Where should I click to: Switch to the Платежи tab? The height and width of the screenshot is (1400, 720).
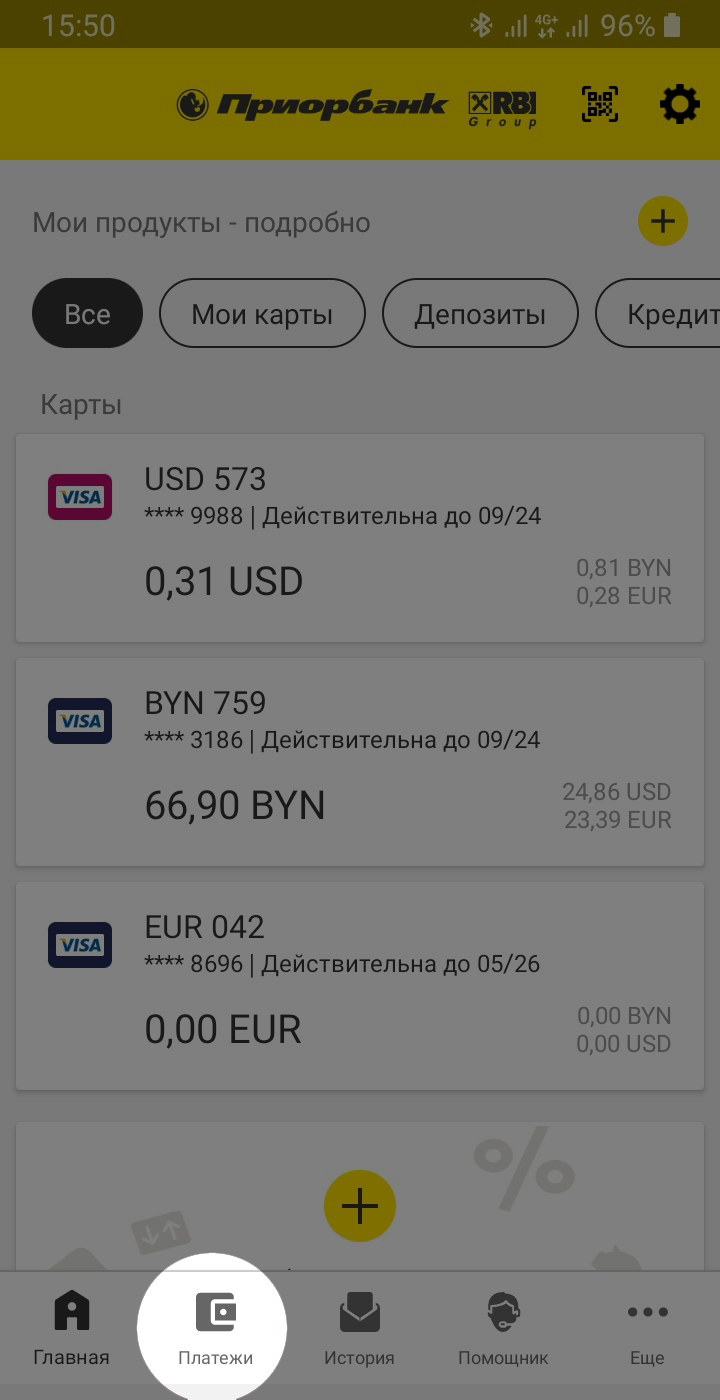coord(215,1328)
